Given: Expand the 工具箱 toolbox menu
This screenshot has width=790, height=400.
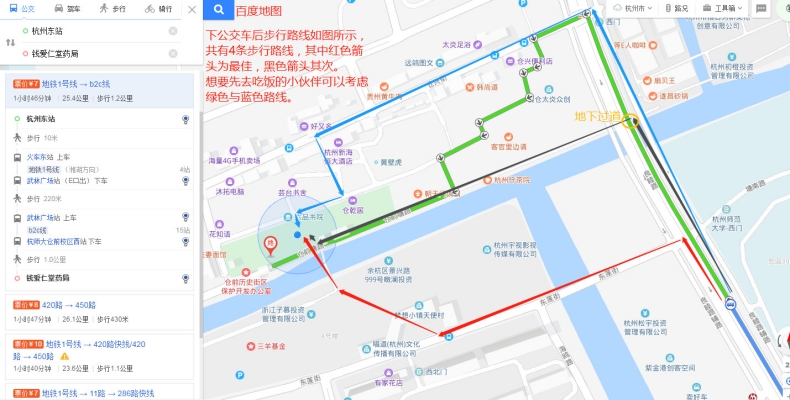Looking at the screenshot, I should (x=725, y=8).
